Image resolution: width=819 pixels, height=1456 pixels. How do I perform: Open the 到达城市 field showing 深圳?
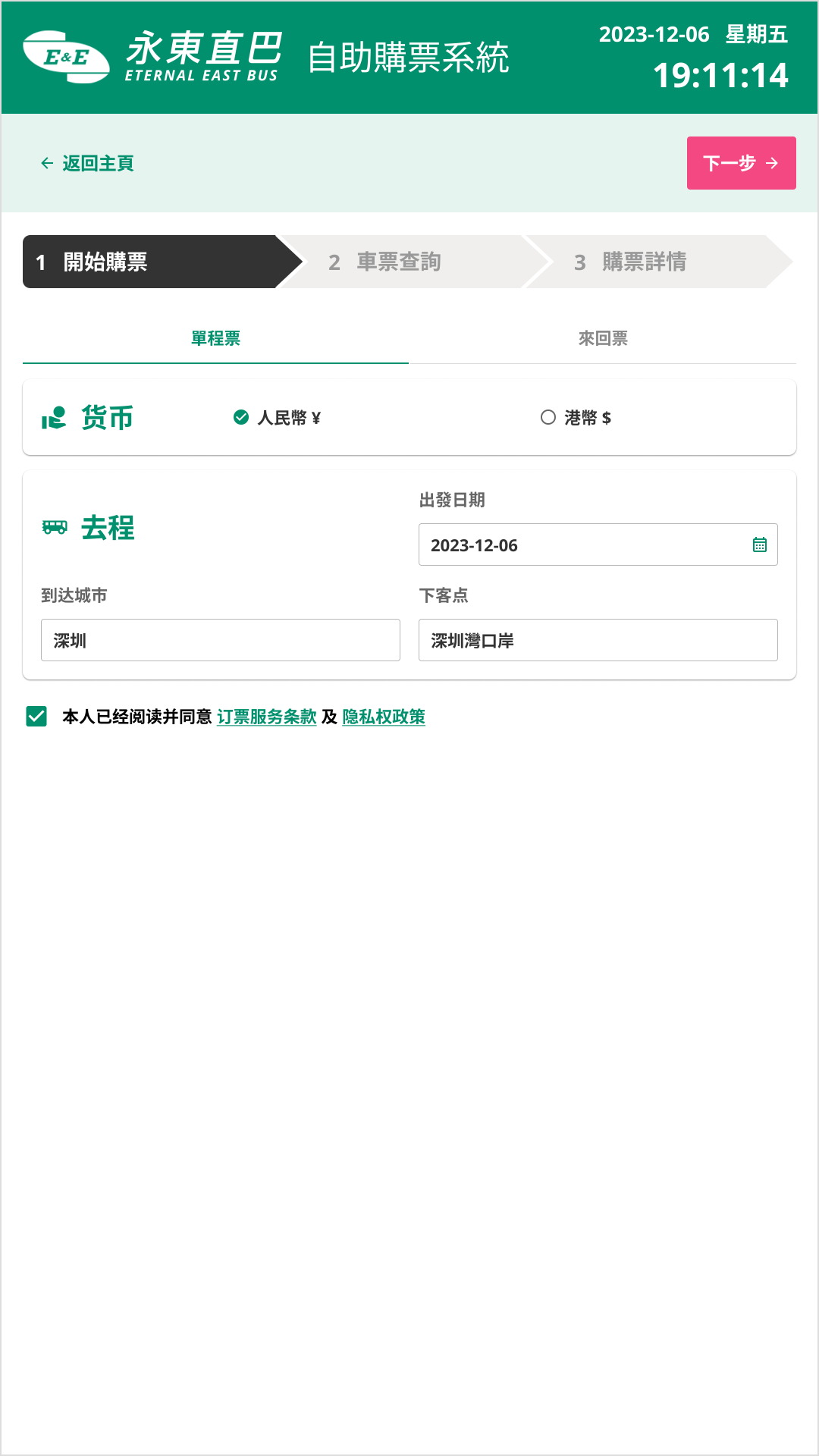click(220, 640)
